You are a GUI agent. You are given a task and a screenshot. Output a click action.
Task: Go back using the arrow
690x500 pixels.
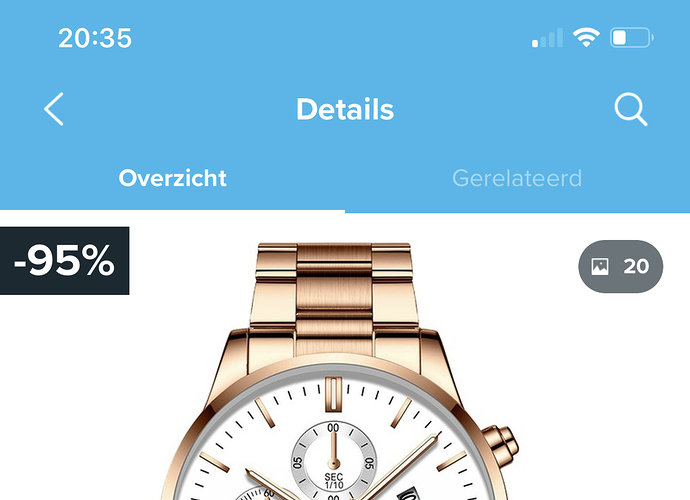[54, 109]
